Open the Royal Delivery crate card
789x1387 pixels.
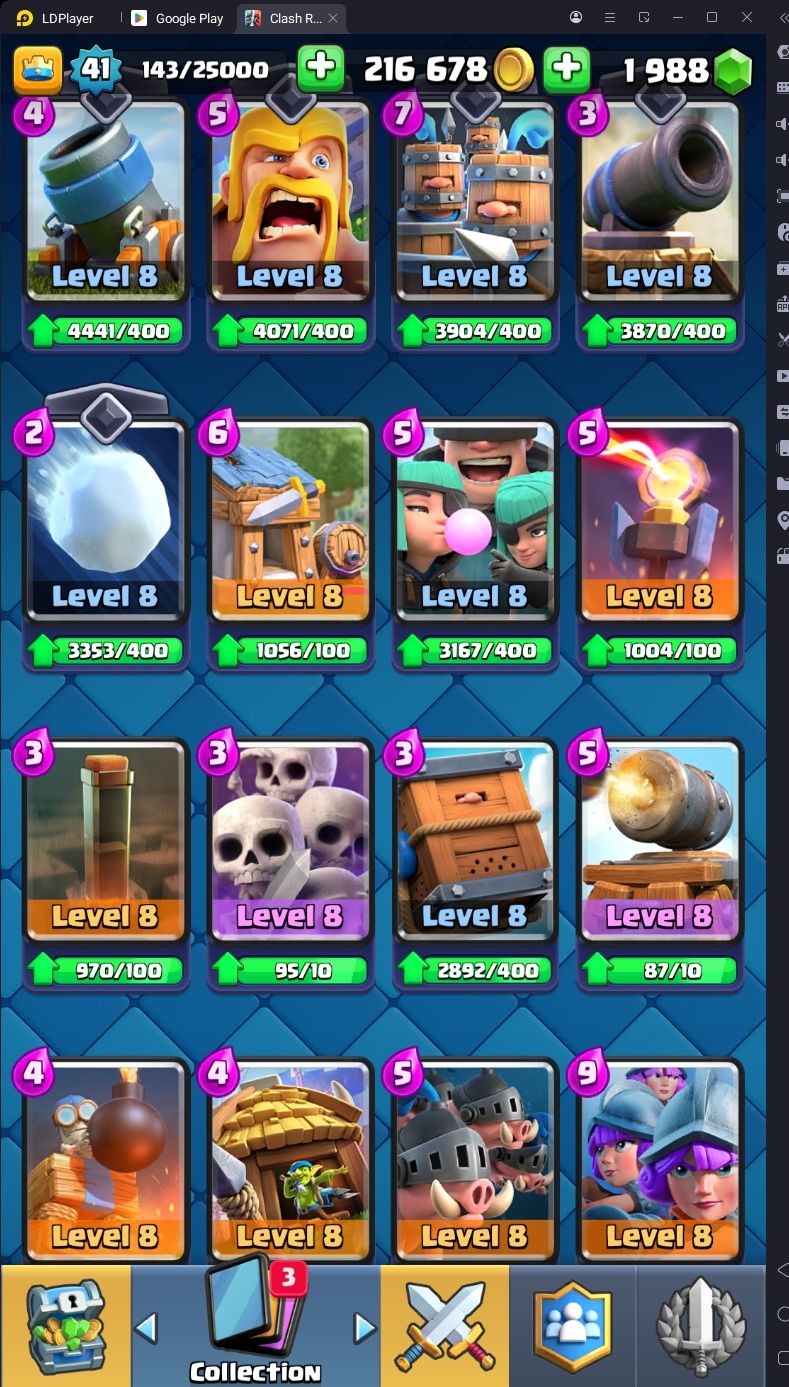[x=475, y=840]
